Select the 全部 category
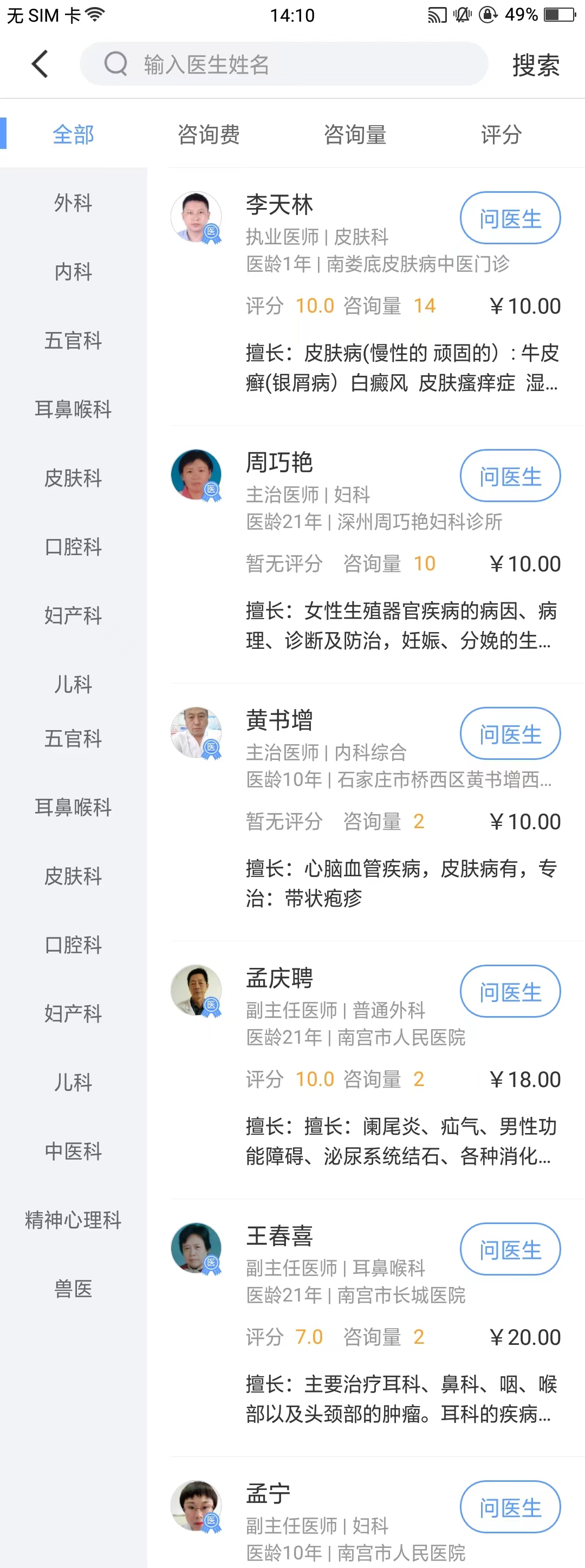 tap(73, 134)
